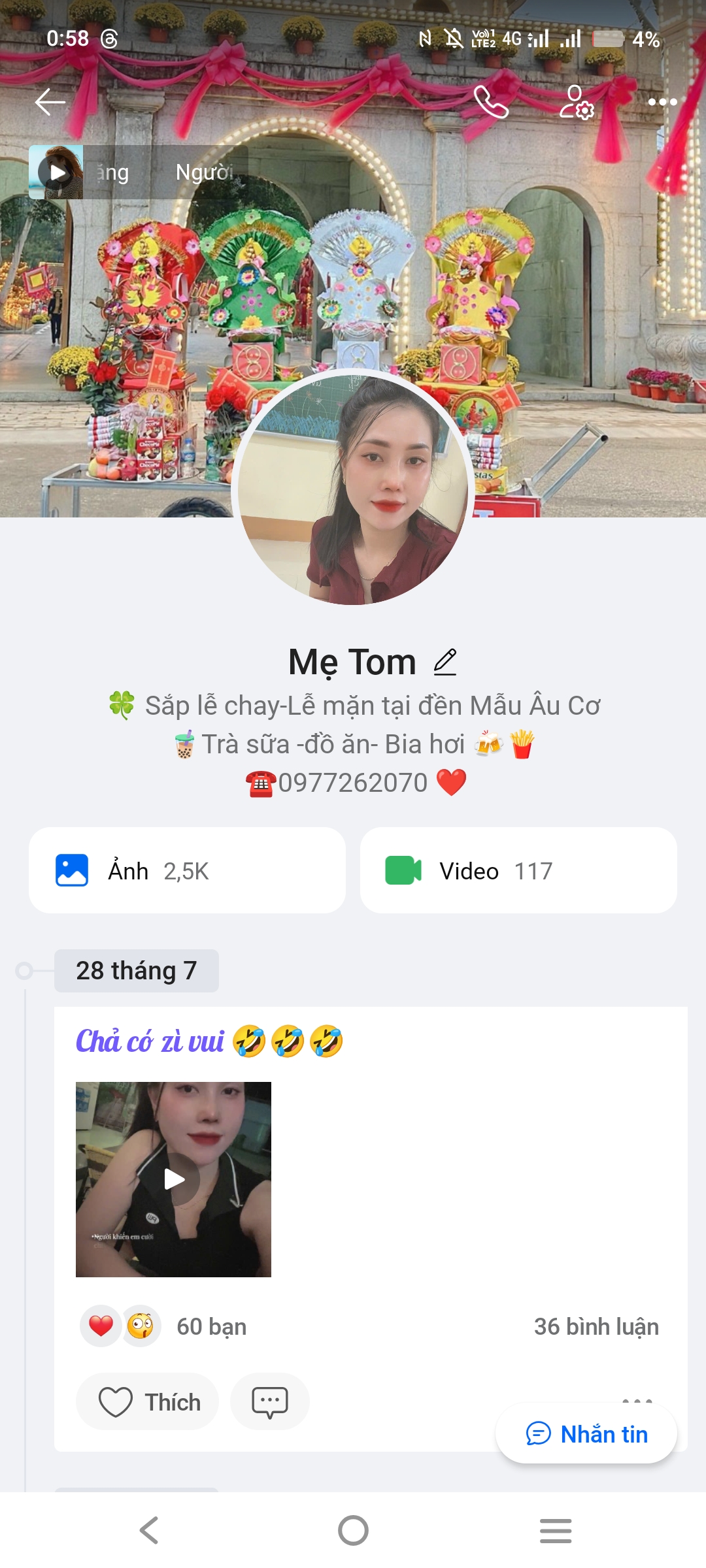Open friend settings icon in header
The height and width of the screenshot is (1568, 706).
point(577,102)
